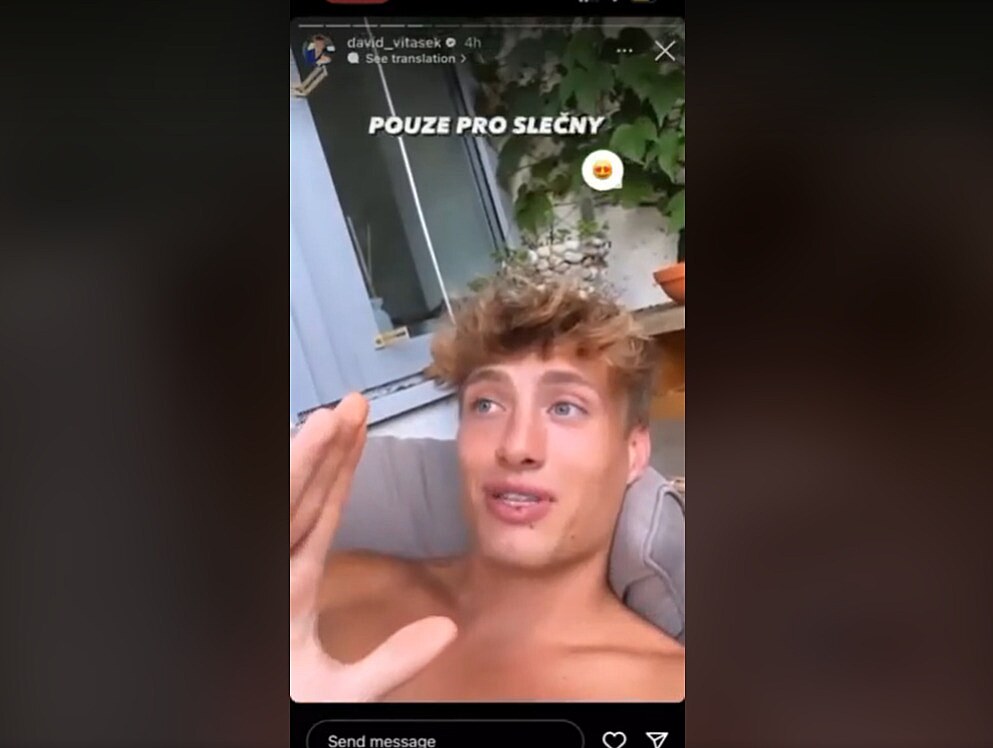Tap the Send message field
Image resolution: width=993 pixels, height=748 pixels.
(444, 738)
